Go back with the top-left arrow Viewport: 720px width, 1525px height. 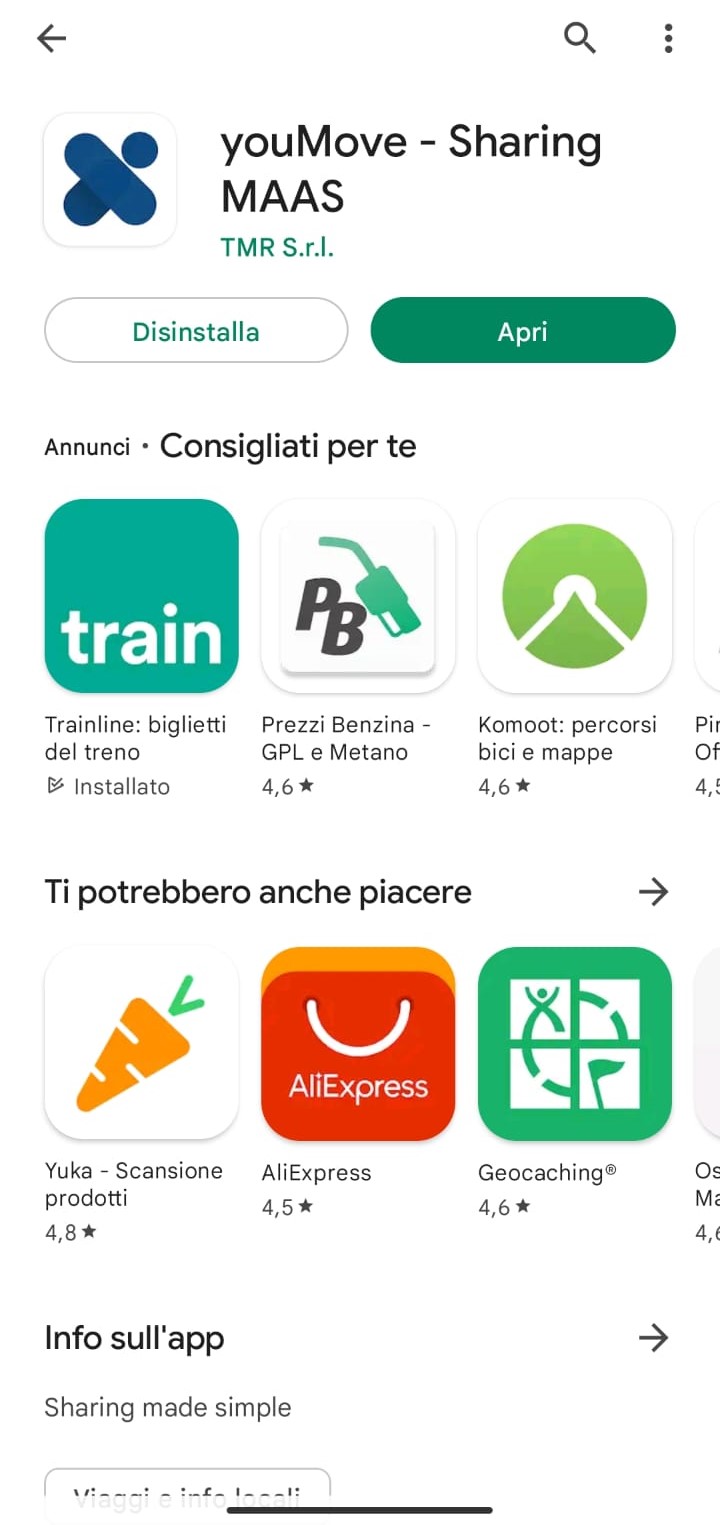(x=51, y=38)
